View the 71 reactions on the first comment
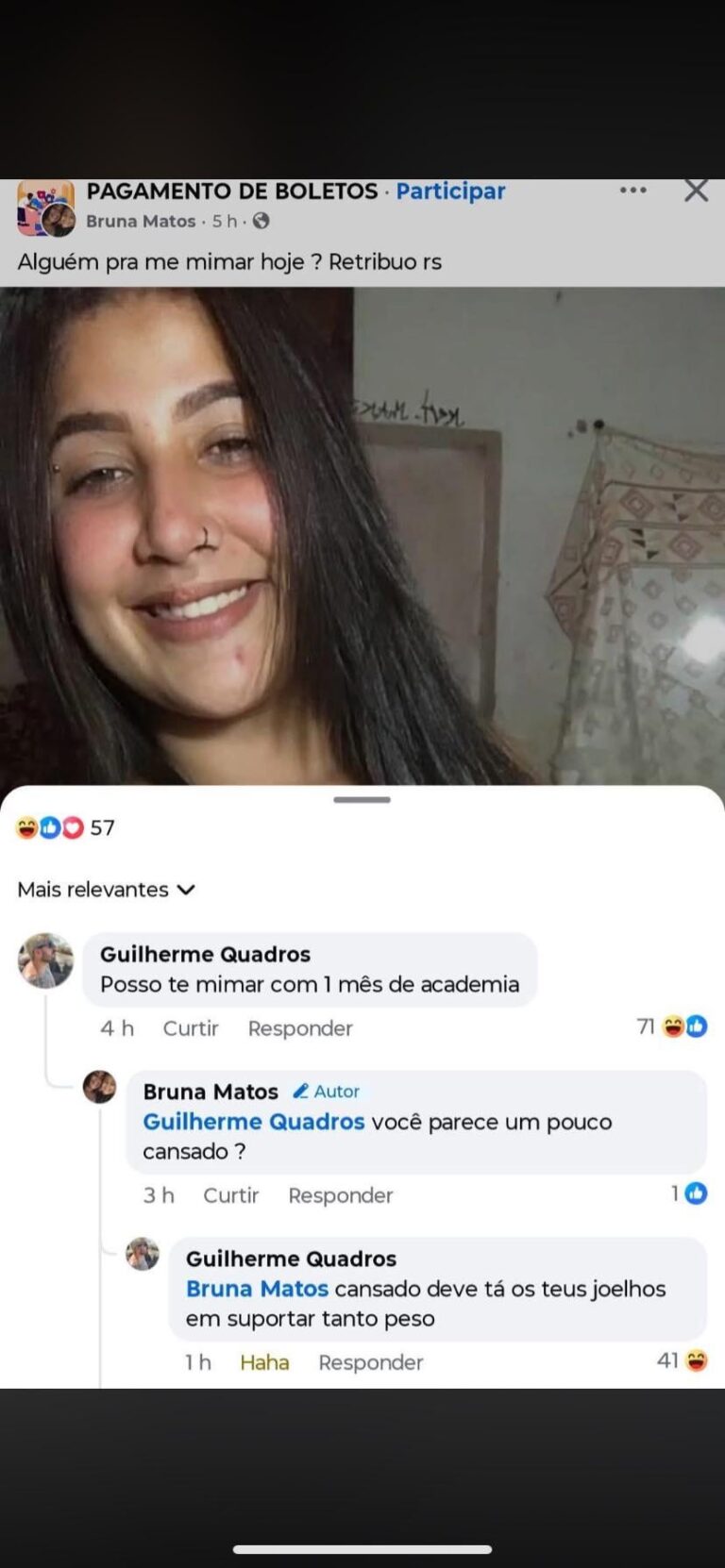This screenshot has width=725, height=1568. tap(671, 1026)
